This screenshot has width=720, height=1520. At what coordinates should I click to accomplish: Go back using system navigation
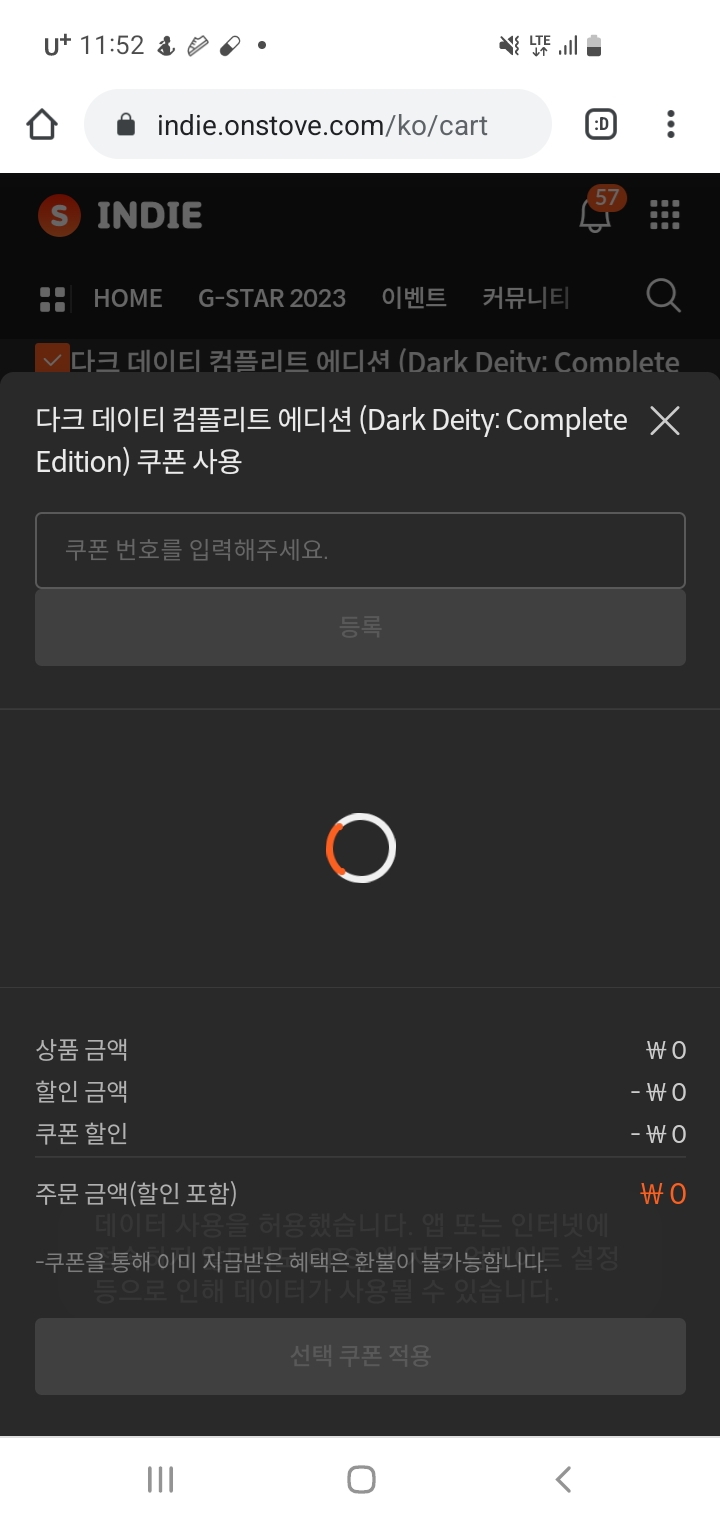pyautogui.click(x=563, y=1479)
